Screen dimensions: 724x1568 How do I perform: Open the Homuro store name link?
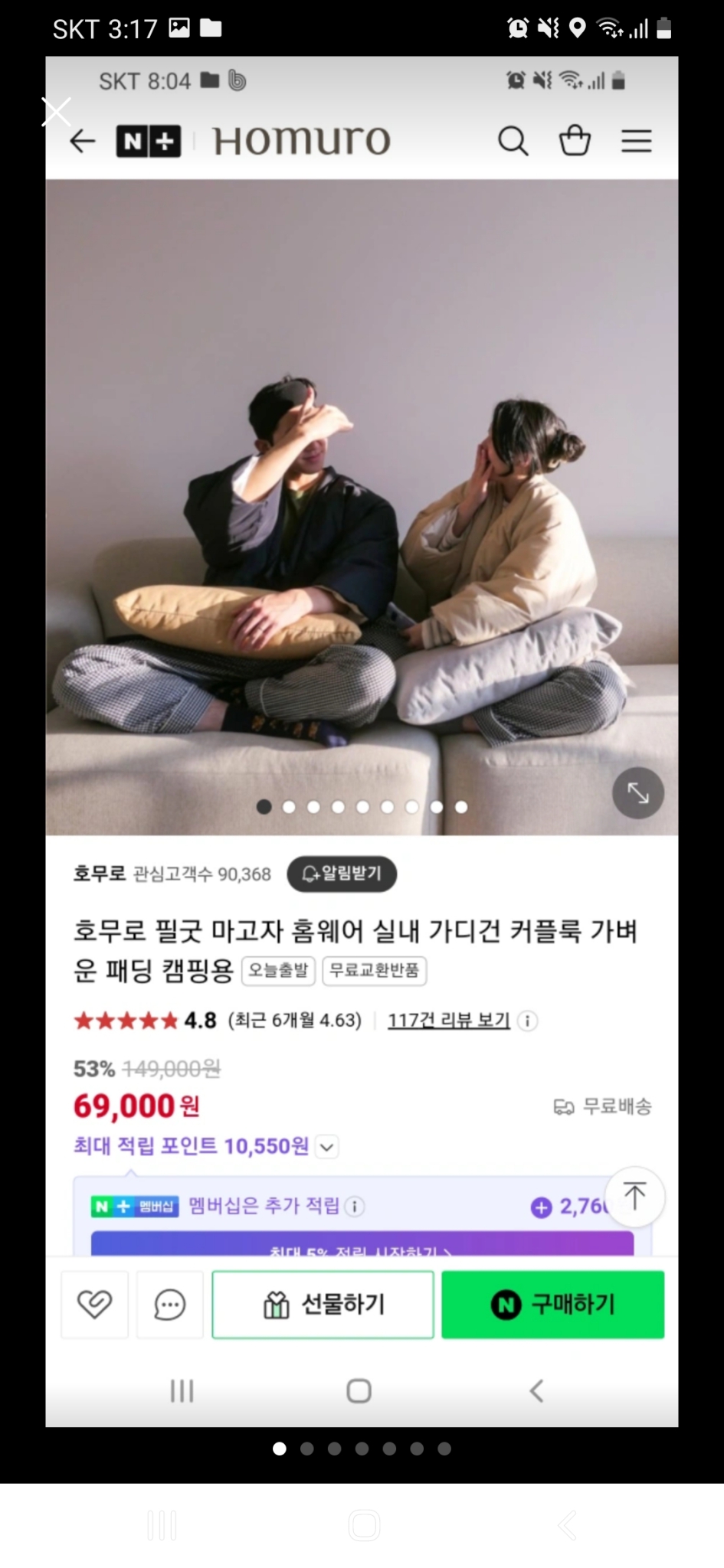tap(303, 140)
